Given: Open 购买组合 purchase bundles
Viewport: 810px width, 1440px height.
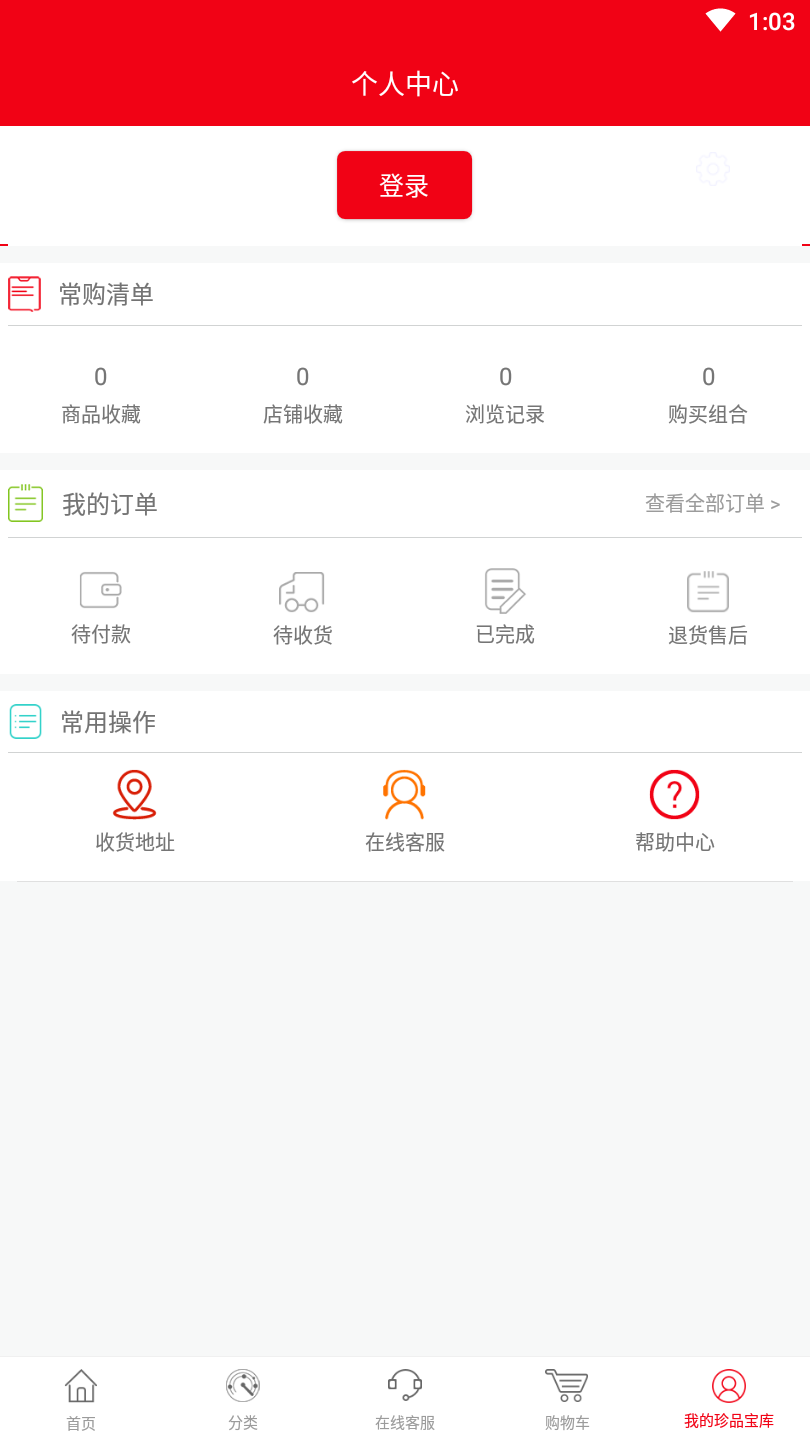Looking at the screenshot, I should [708, 395].
